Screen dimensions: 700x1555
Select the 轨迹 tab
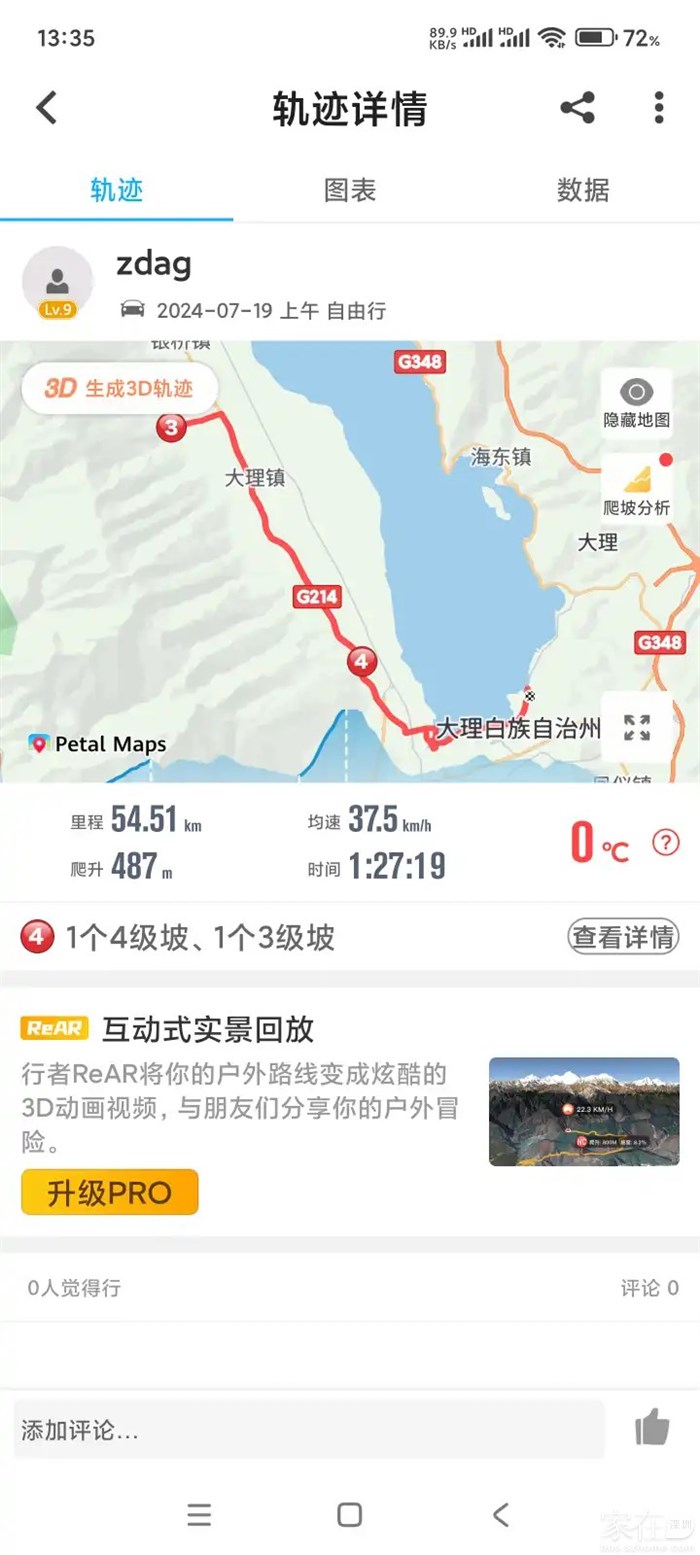[x=117, y=190]
